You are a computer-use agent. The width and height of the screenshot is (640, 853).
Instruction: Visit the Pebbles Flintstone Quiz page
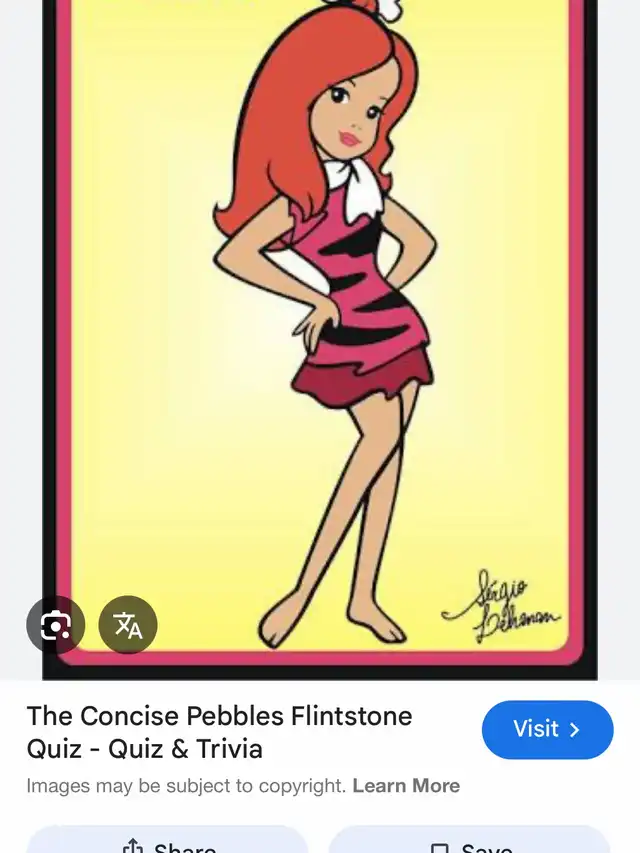546,730
